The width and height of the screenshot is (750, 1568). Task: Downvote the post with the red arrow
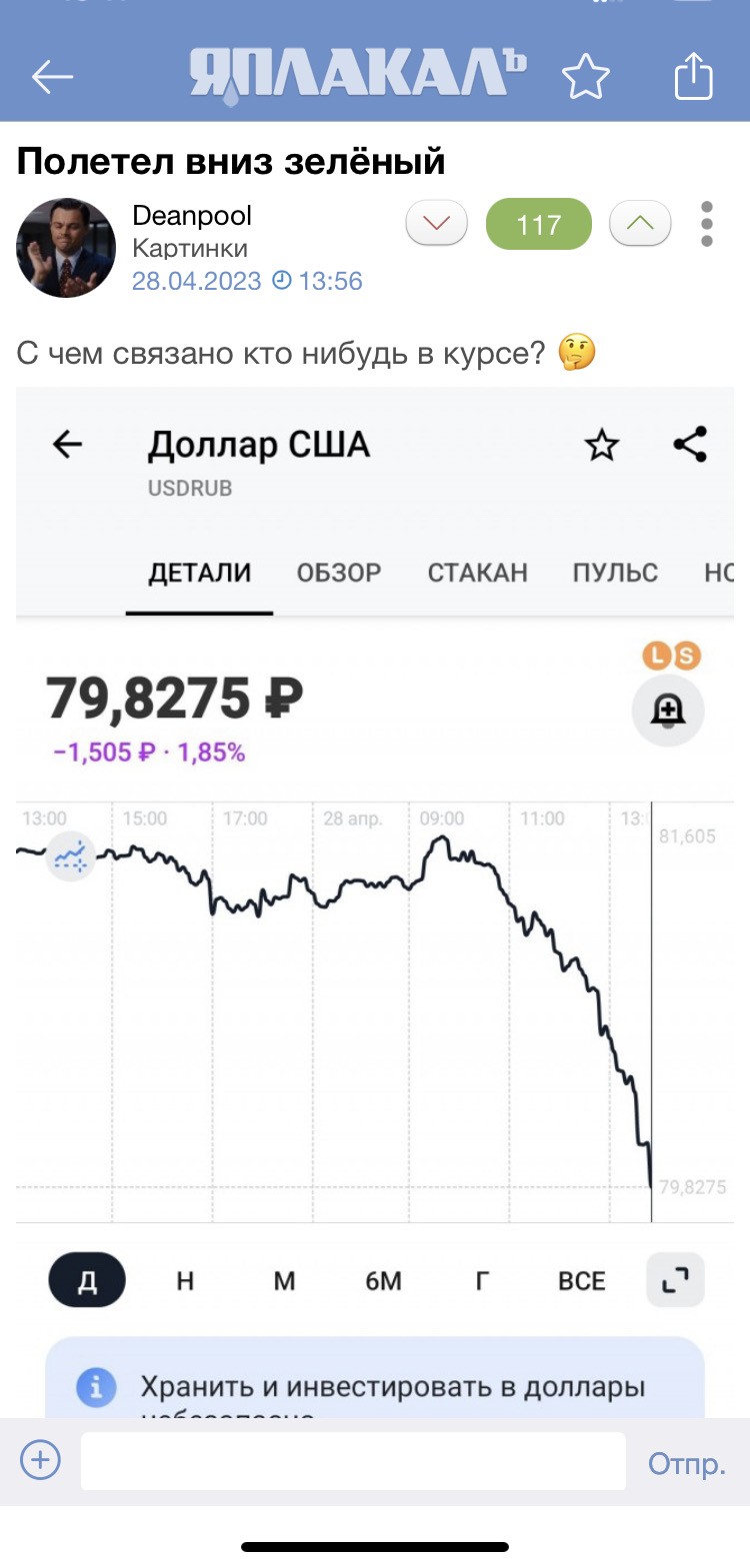(436, 224)
